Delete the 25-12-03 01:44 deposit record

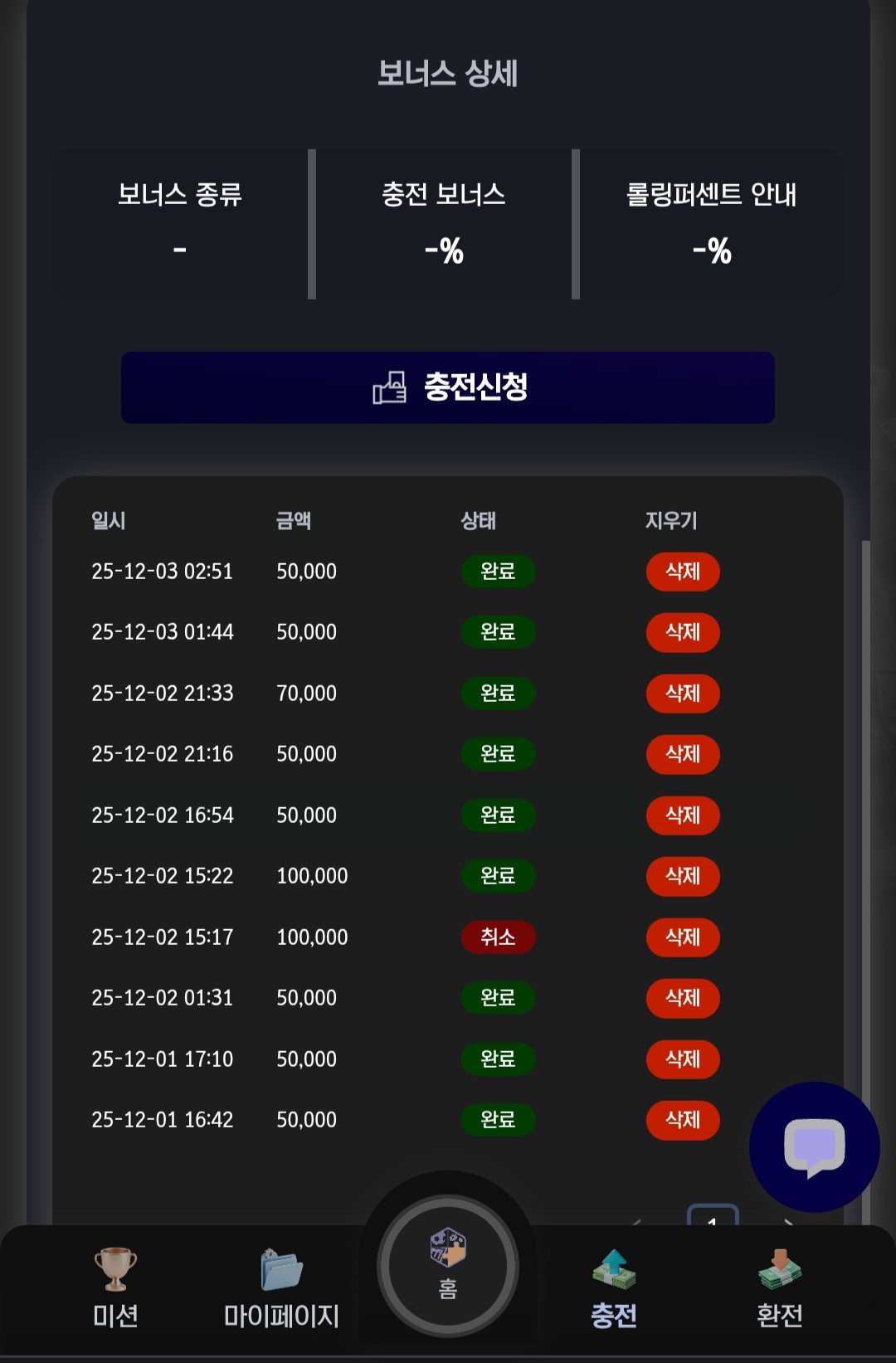(682, 632)
